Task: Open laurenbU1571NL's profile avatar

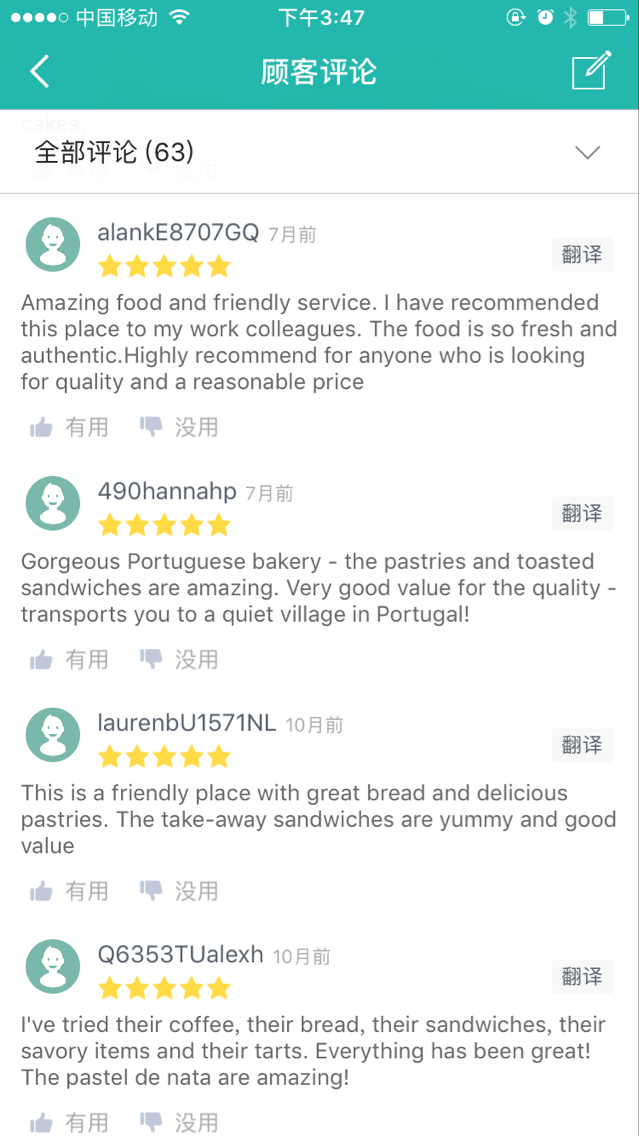Action: (x=53, y=734)
